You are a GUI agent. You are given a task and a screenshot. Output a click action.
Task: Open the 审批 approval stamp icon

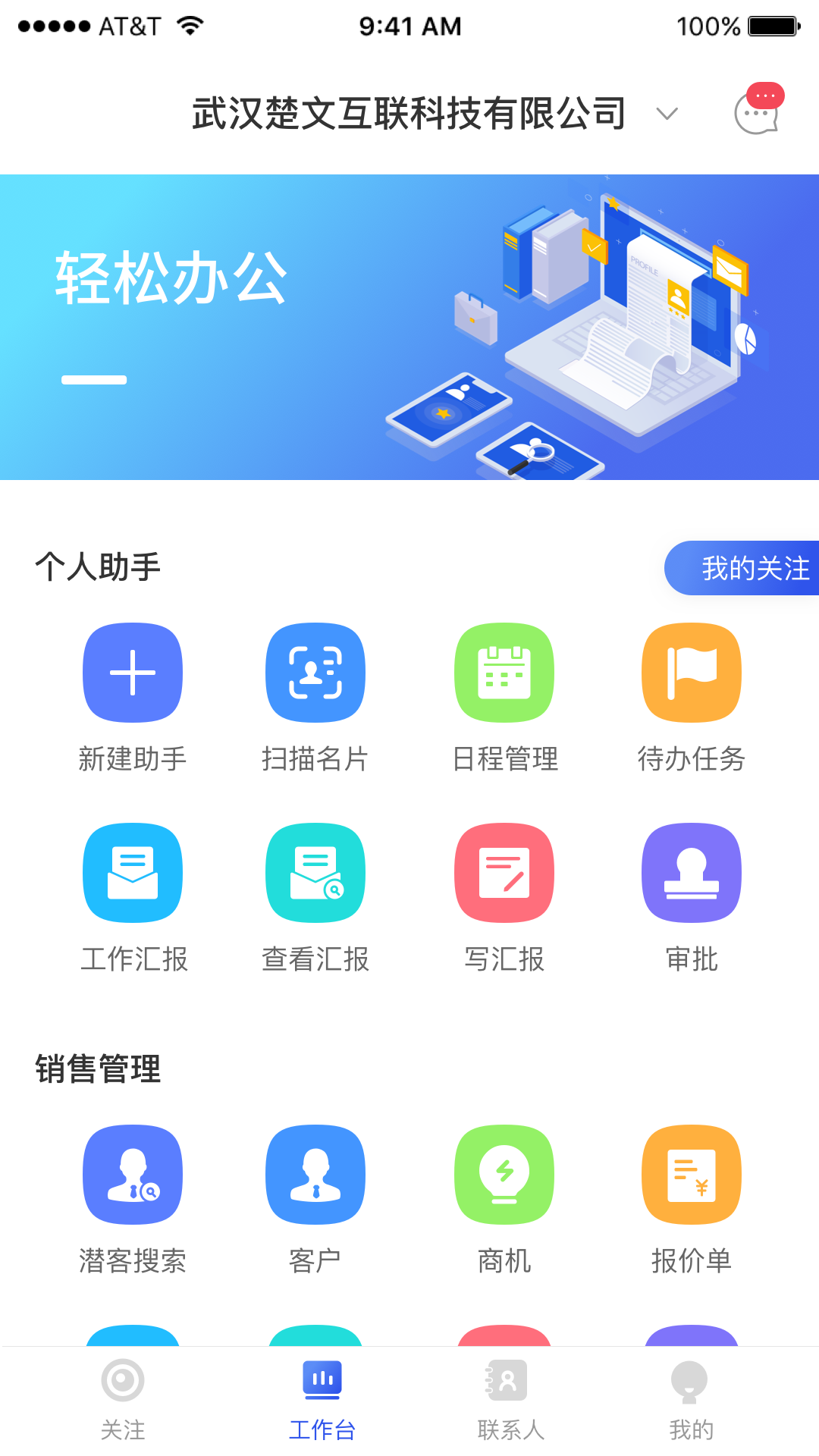click(x=691, y=872)
